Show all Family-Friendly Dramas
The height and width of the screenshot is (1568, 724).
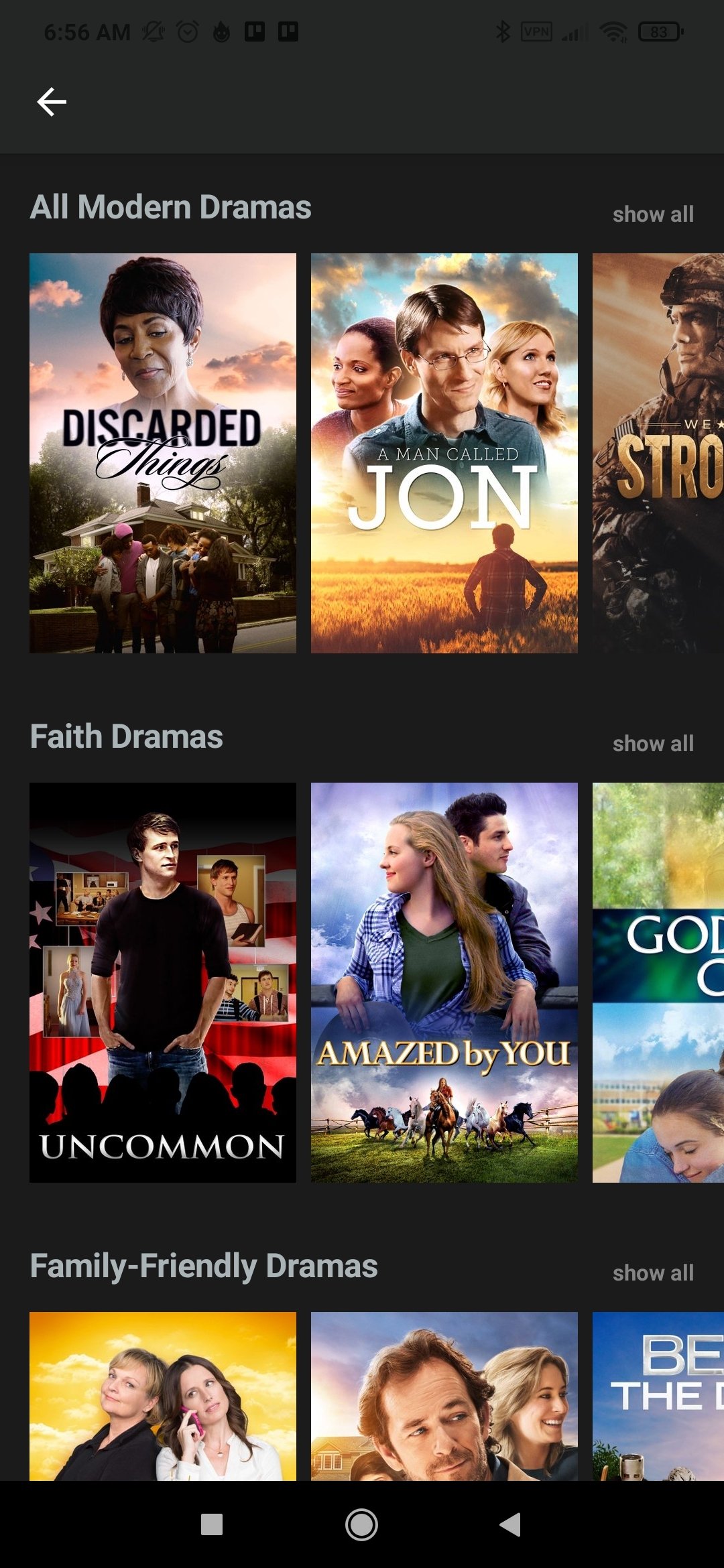[x=653, y=1273]
